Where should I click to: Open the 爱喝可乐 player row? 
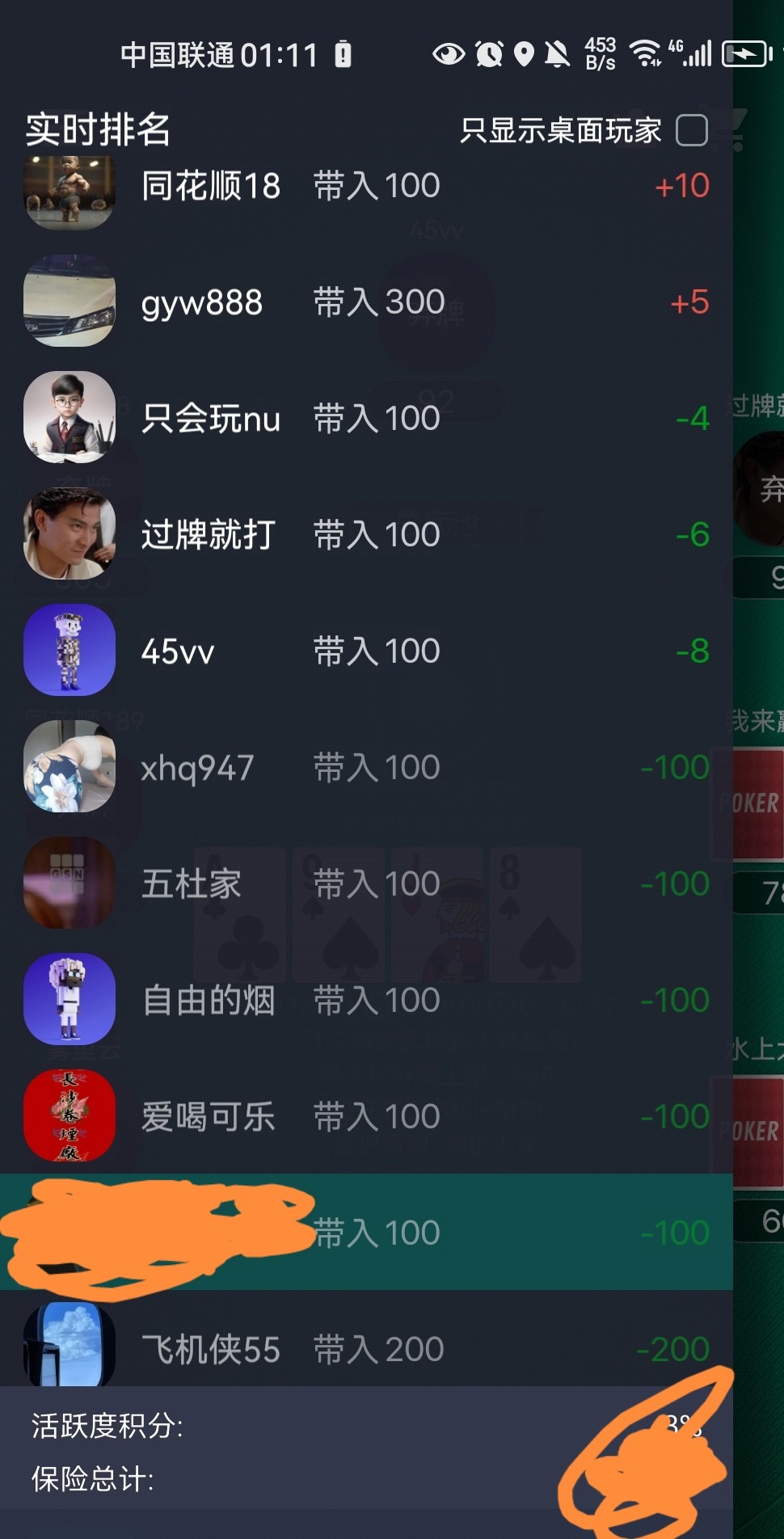point(366,1117)
